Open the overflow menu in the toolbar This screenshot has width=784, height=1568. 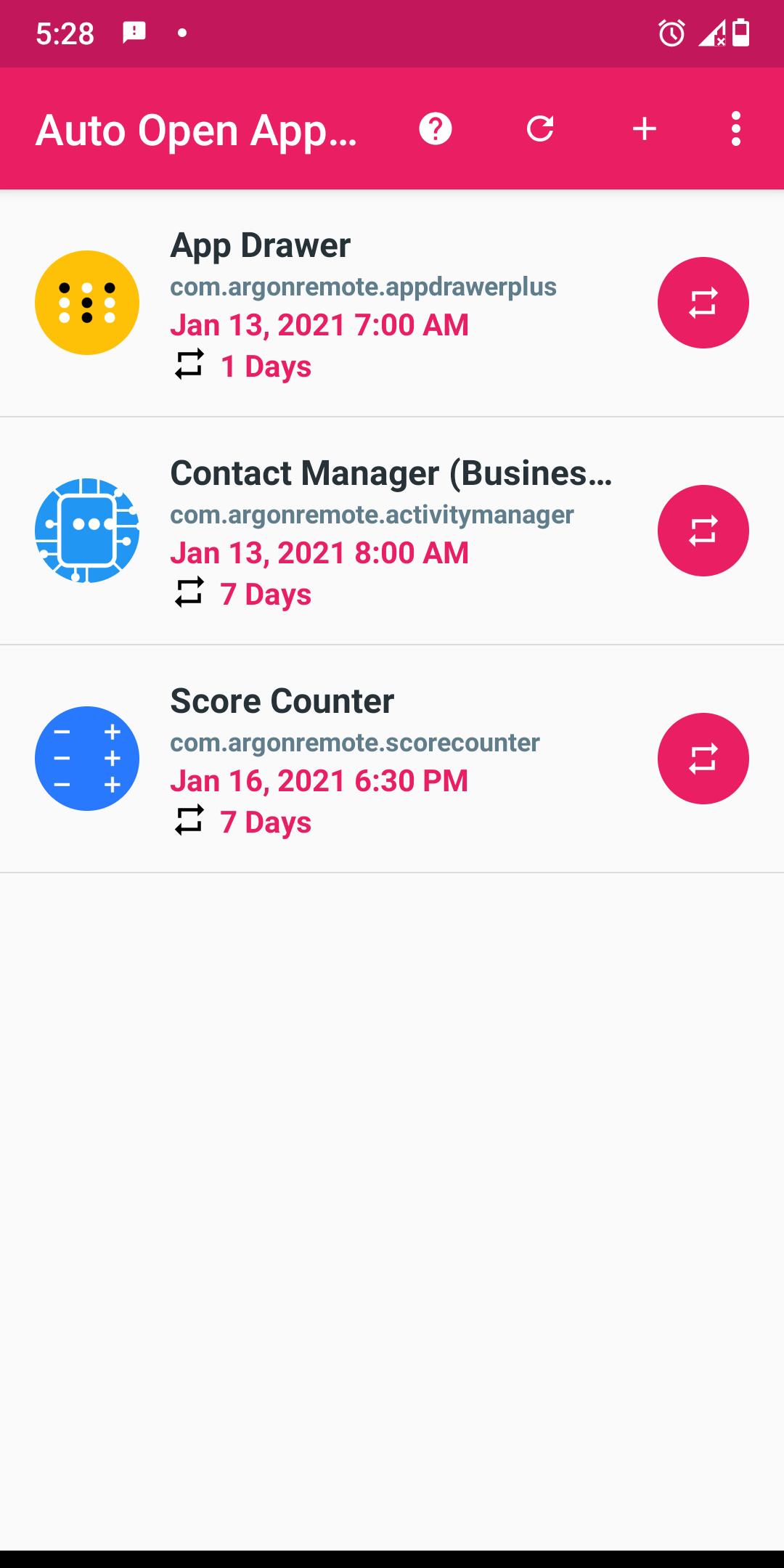736,129
